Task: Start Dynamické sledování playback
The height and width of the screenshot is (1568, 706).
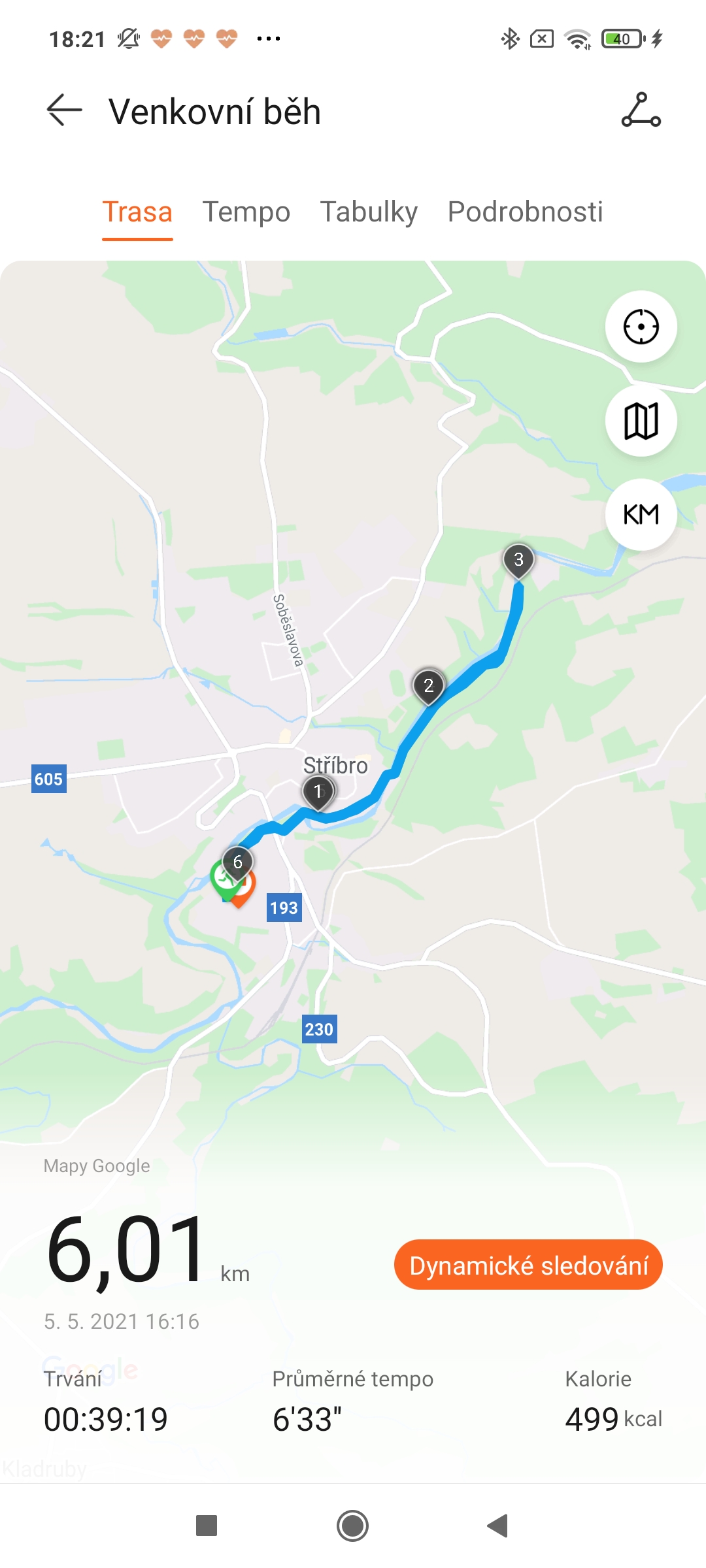Action: click(x=528, y=1265)
